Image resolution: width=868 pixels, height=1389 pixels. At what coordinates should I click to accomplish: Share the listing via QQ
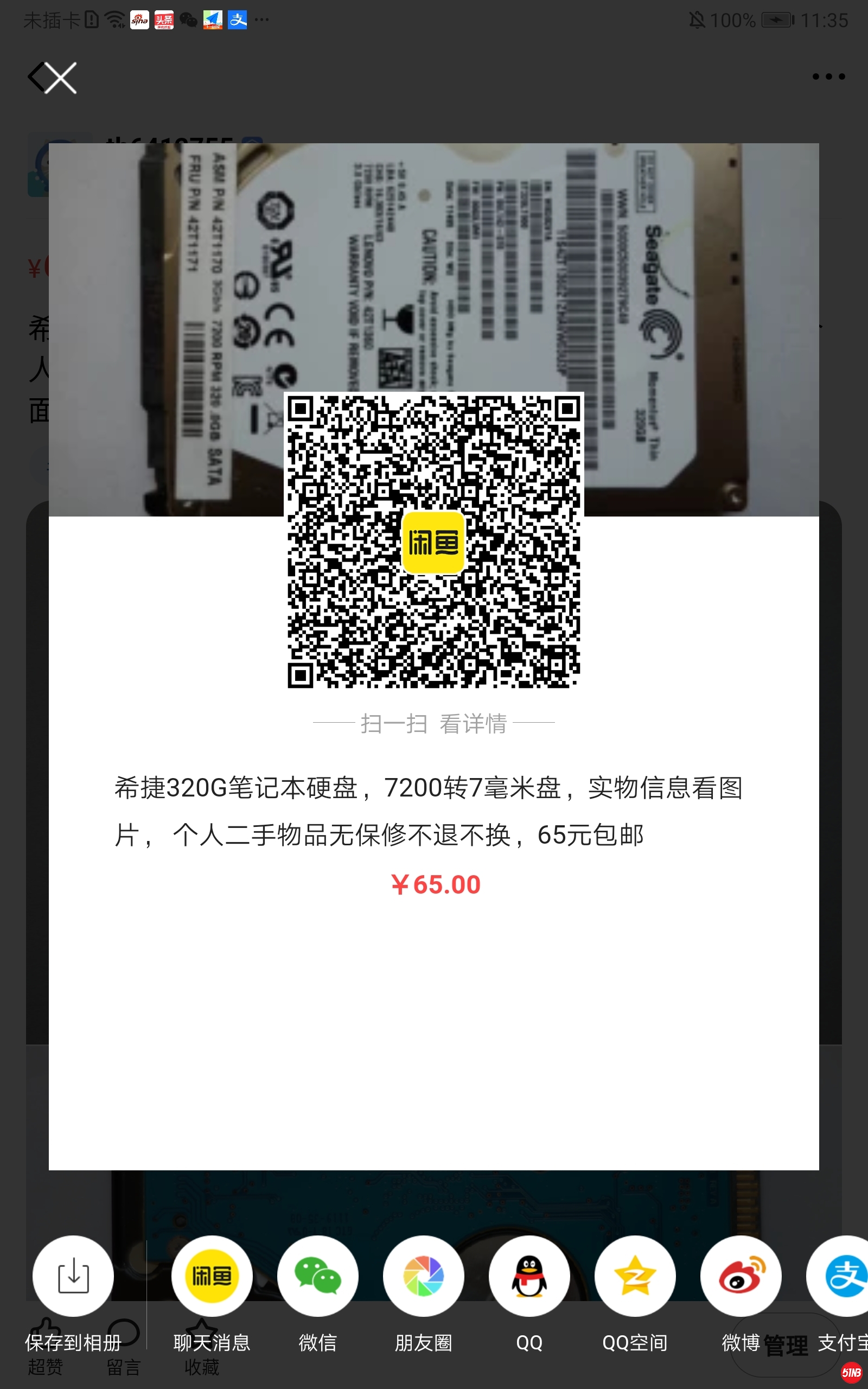[x=529, y=1276]
